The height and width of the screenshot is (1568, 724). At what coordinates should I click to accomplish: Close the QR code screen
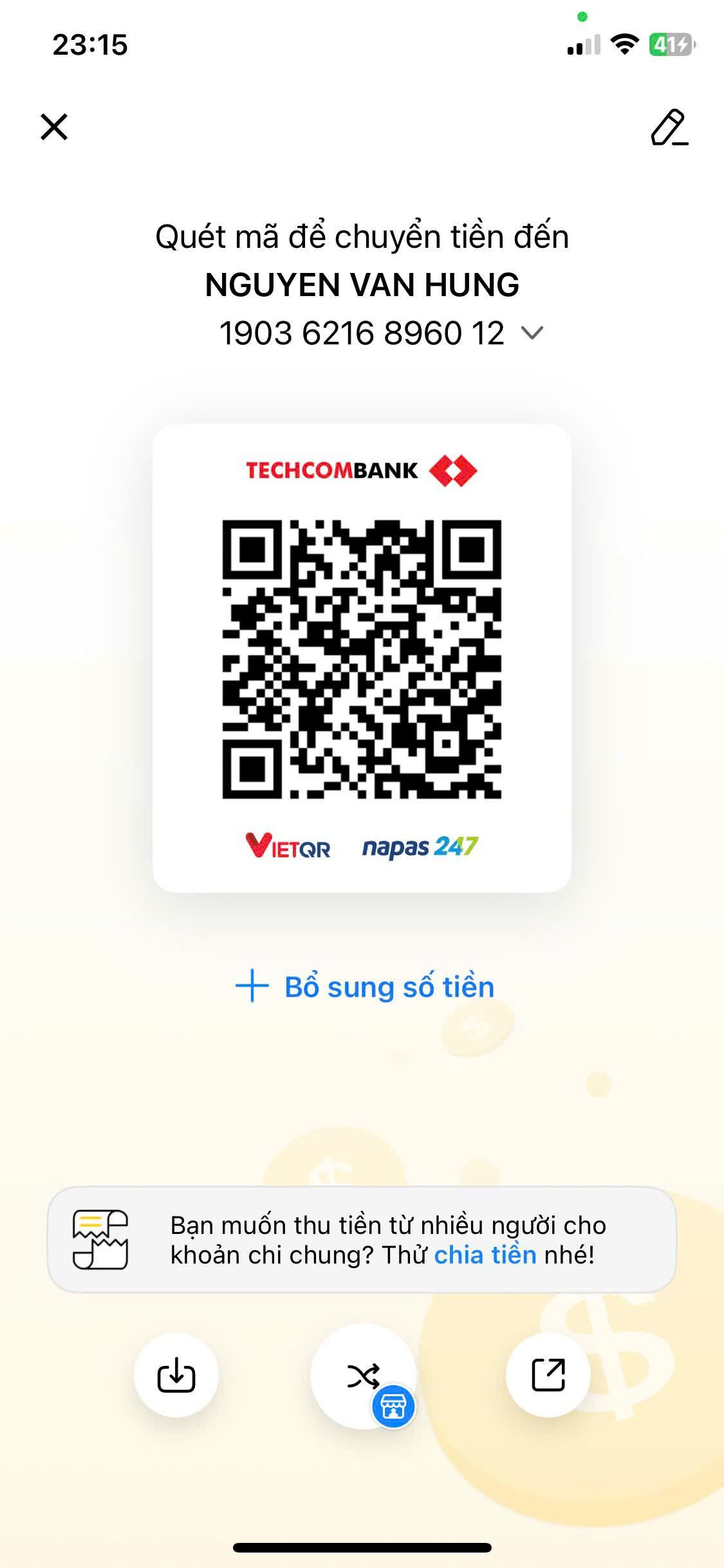click(x=54, y=127)
